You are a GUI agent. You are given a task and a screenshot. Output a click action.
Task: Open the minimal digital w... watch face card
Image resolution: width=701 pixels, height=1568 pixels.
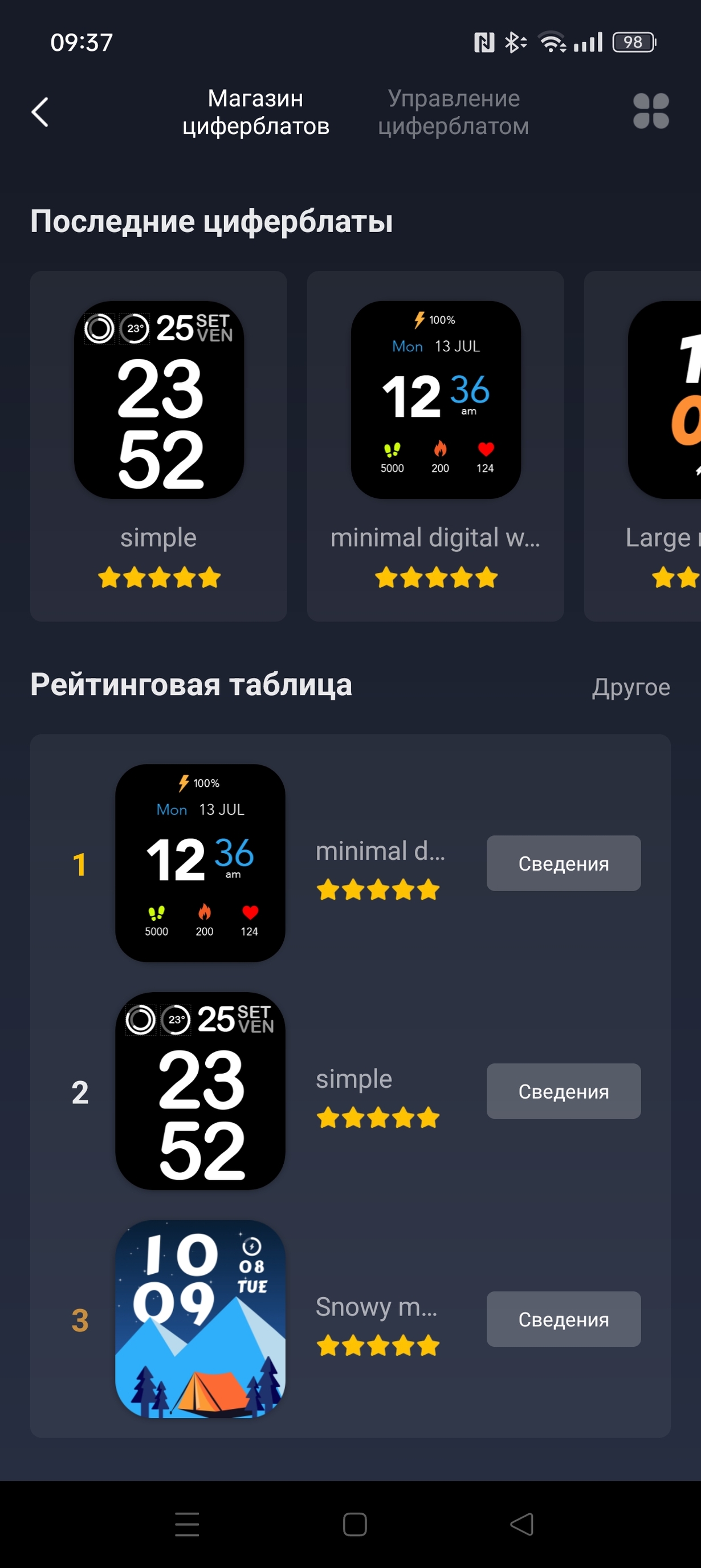click(x=435, y=445)
